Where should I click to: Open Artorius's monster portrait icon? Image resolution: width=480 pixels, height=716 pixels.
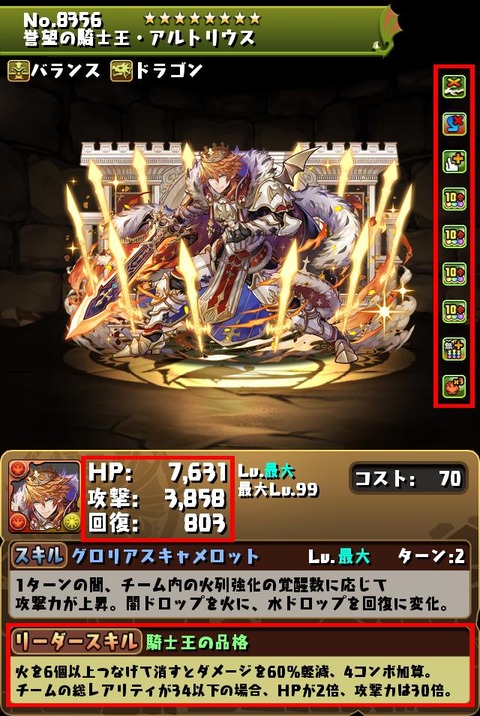44,497
